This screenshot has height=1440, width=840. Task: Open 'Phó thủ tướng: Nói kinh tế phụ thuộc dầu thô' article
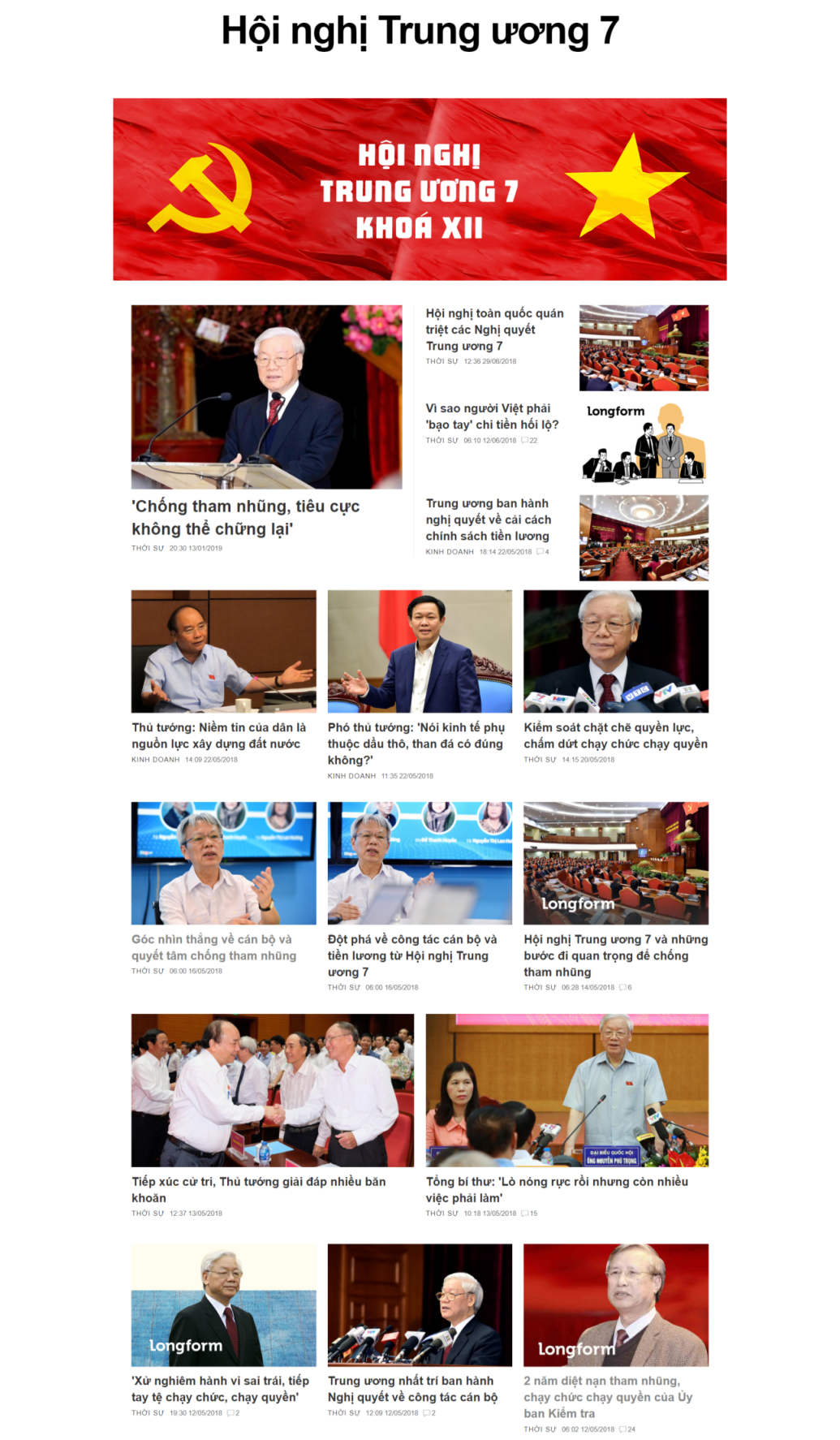(416, 744)
